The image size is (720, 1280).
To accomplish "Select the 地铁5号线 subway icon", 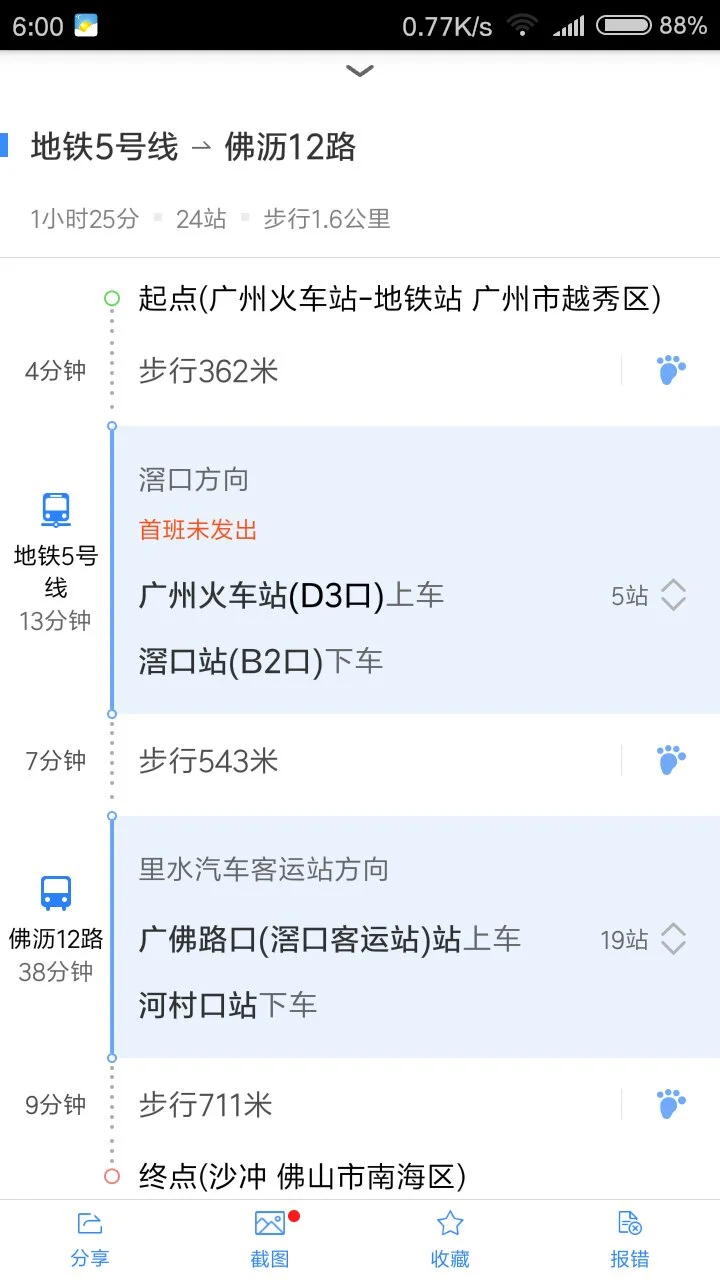I will pos(55,510).
